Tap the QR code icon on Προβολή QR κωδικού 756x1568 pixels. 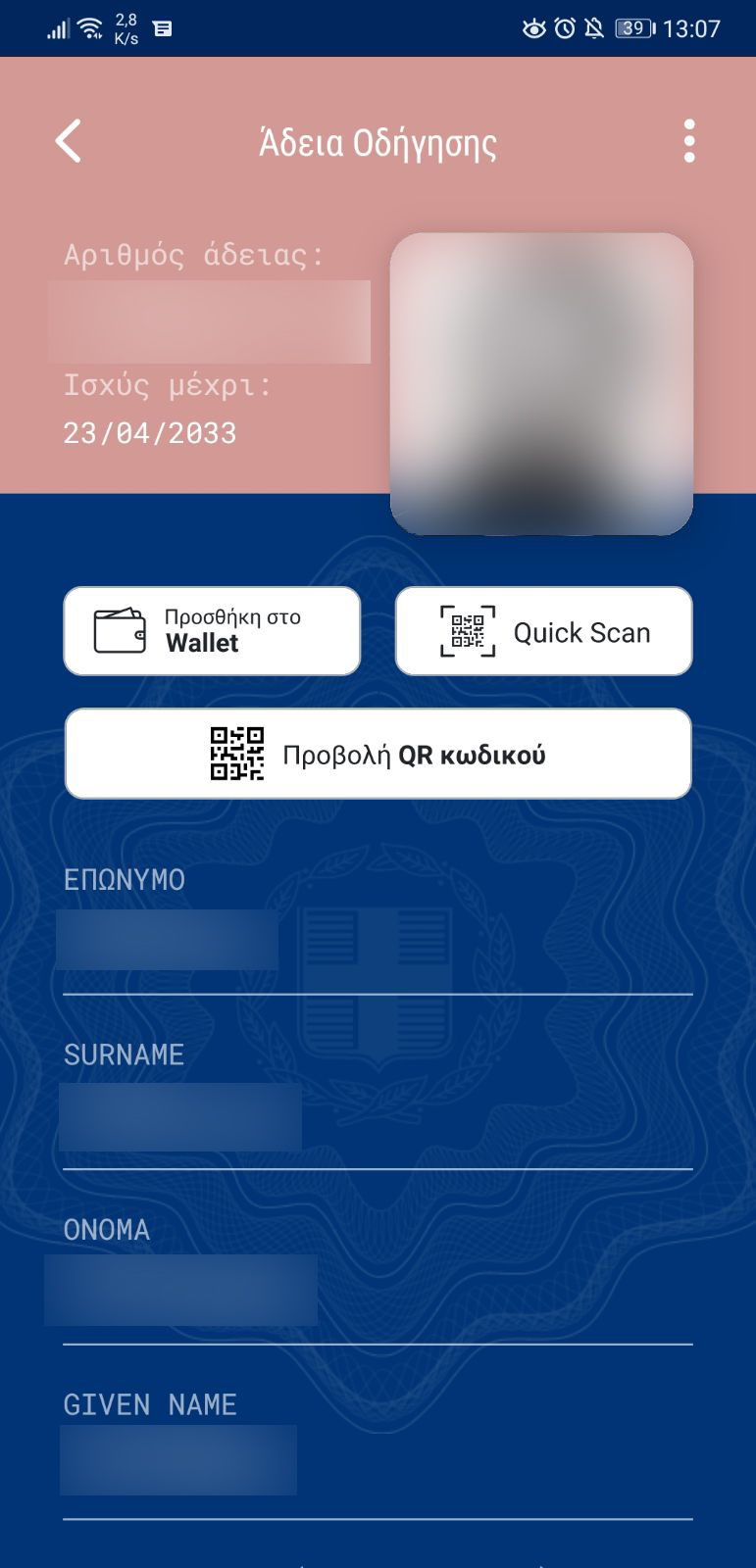(236, 753)
